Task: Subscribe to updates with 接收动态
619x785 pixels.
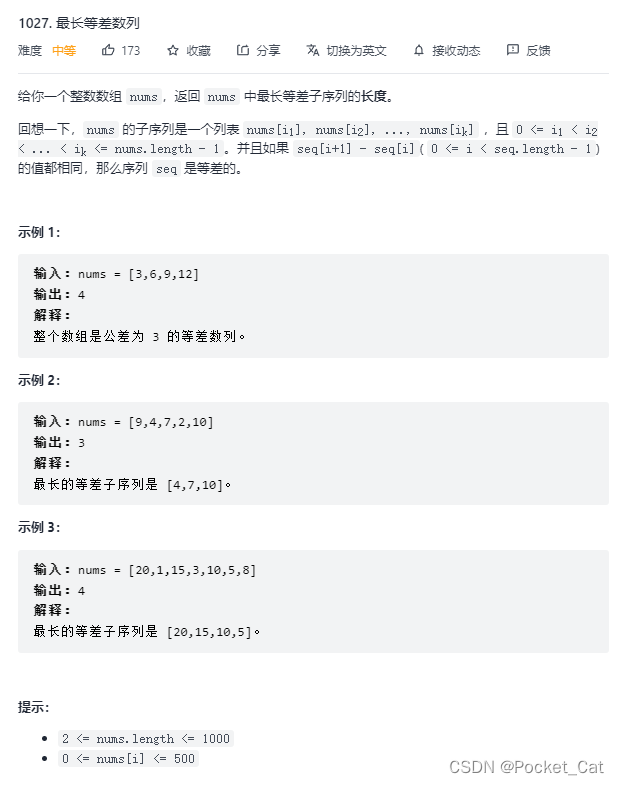Action: pos(446,50)
